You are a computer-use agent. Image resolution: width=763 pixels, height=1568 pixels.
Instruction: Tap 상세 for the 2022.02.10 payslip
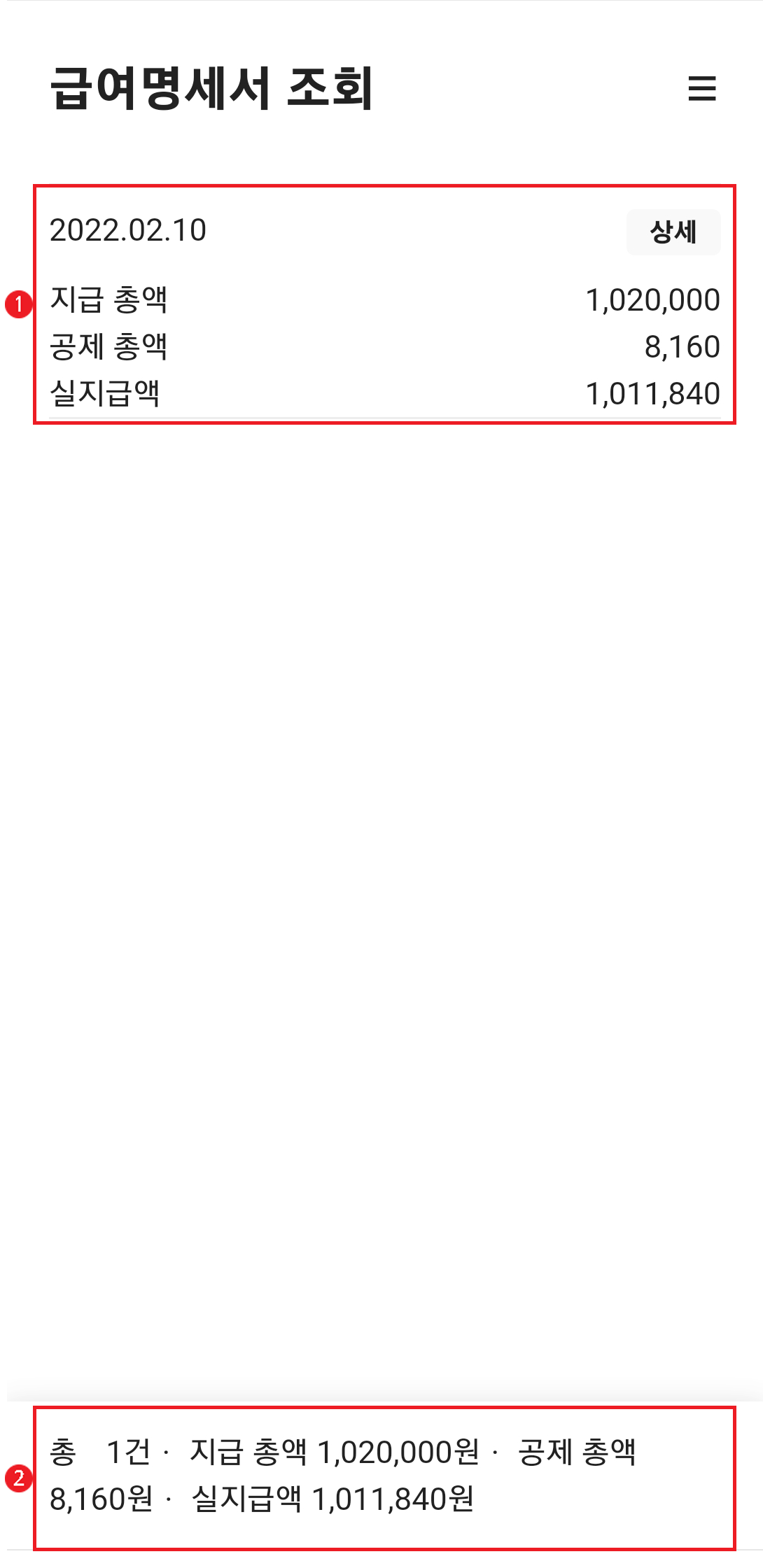coord(673,232)
